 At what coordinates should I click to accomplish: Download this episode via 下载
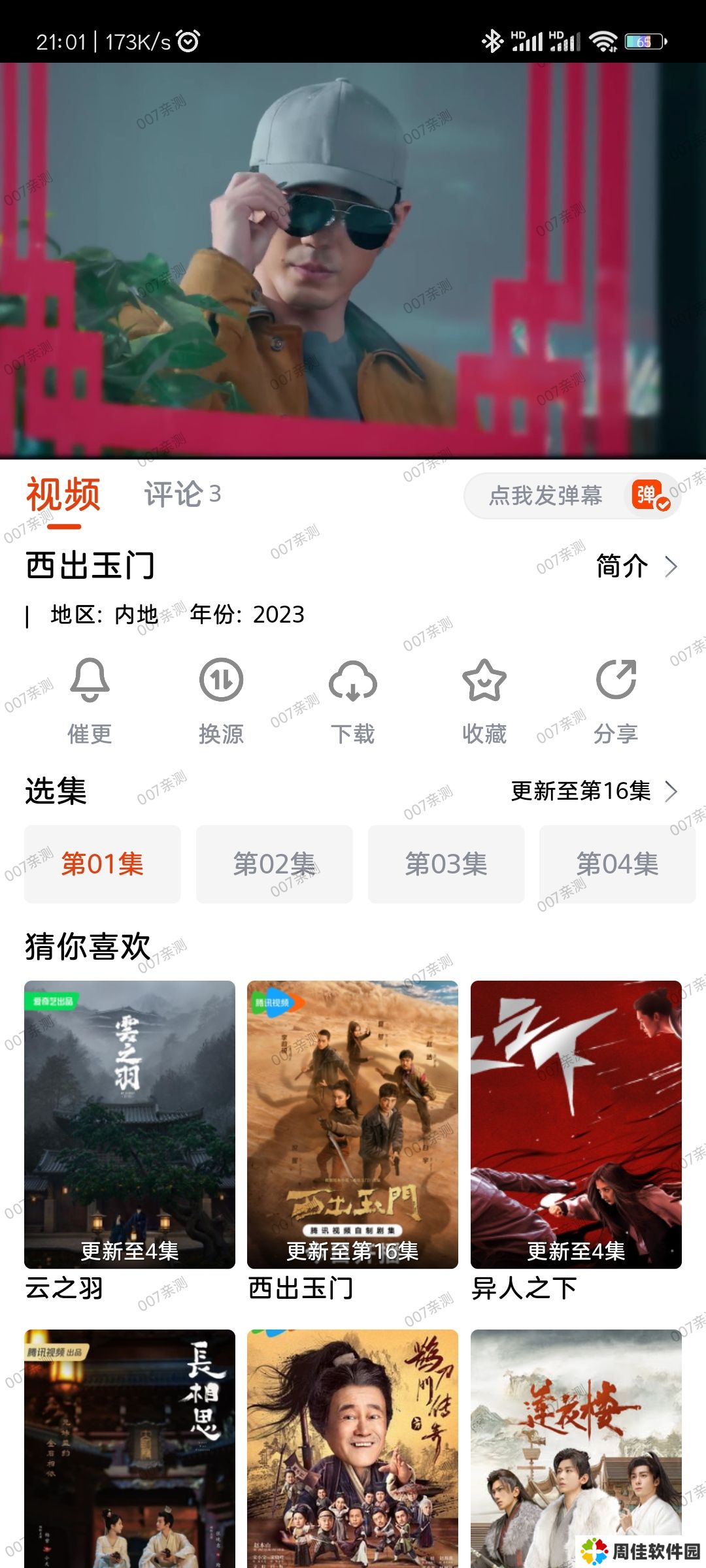[x=353, y=681]
